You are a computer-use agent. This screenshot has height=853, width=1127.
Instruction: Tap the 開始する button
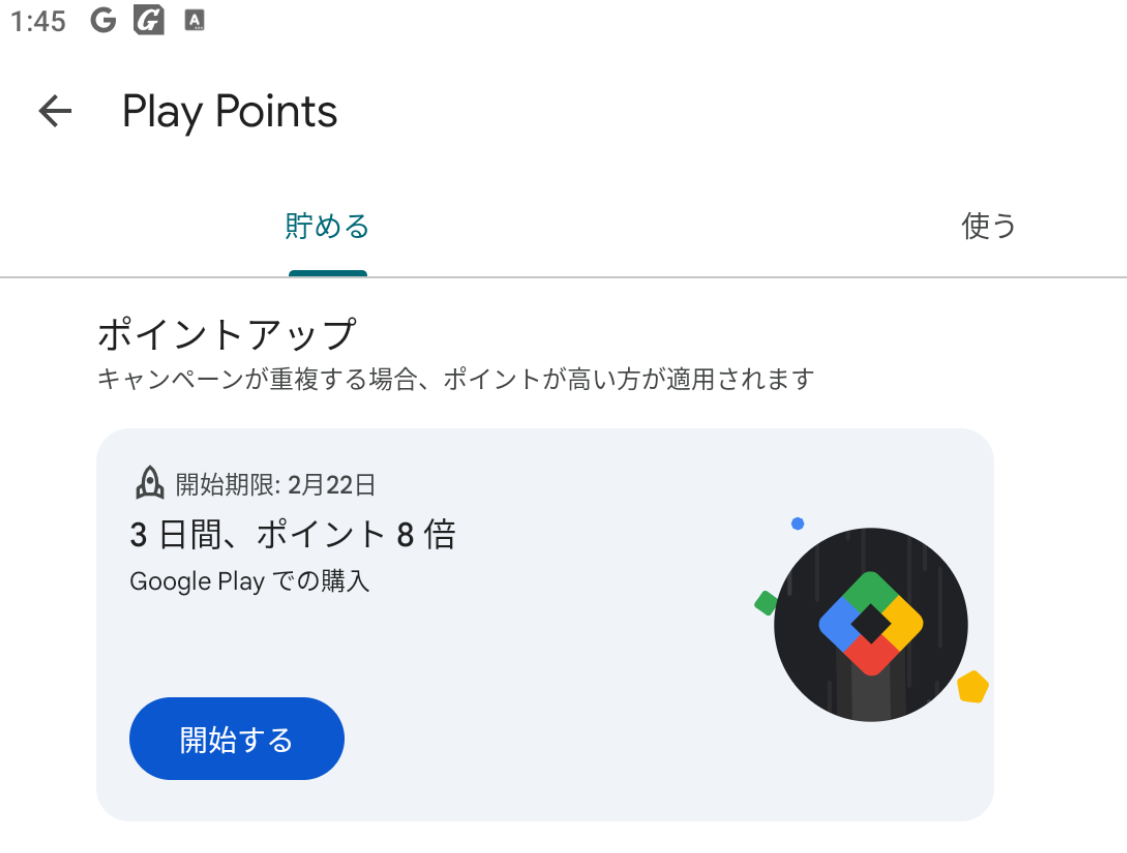(x=237, y=739)
